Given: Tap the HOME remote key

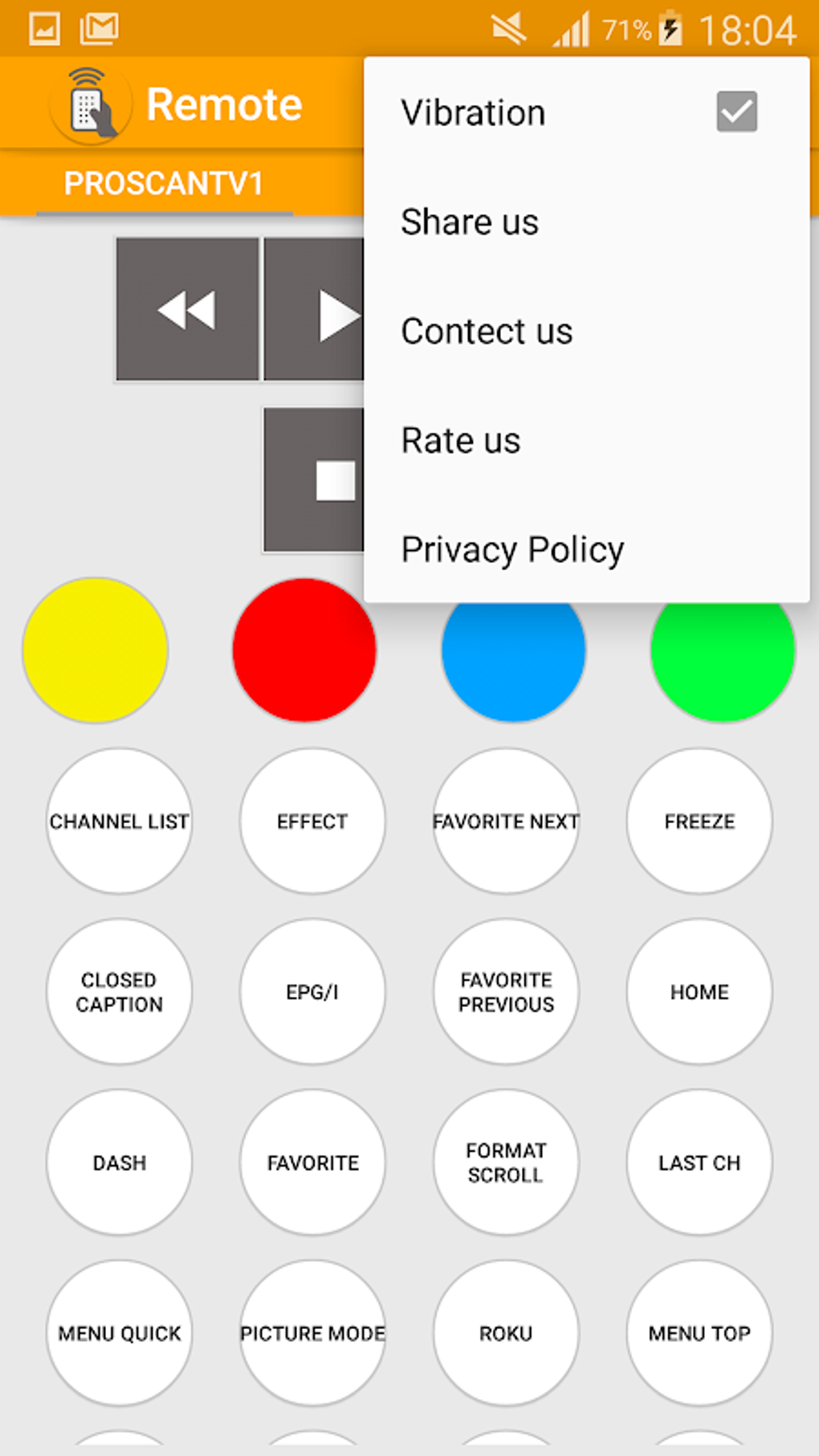Looking at the screenshot, I should click(x=699, y=992).
